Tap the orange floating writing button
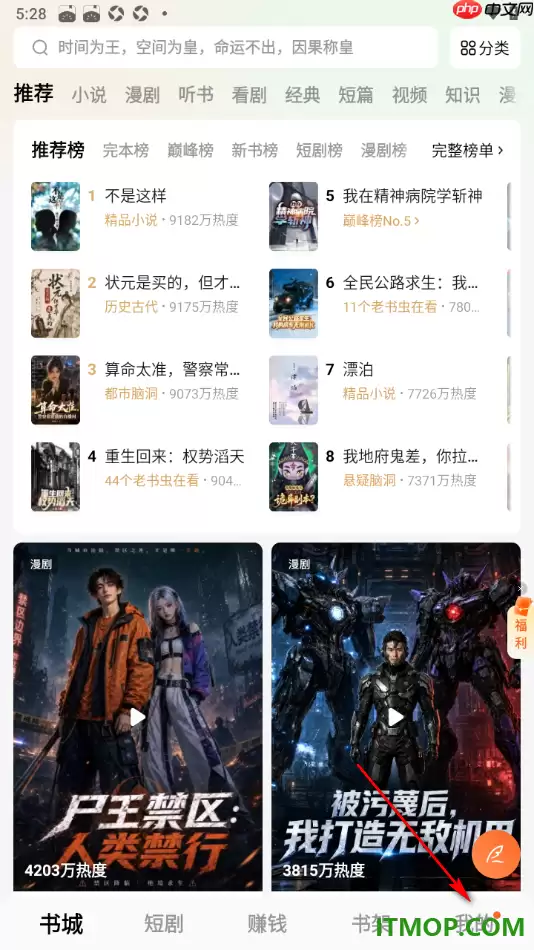This screenshot has height=950, width=534. 496,854
